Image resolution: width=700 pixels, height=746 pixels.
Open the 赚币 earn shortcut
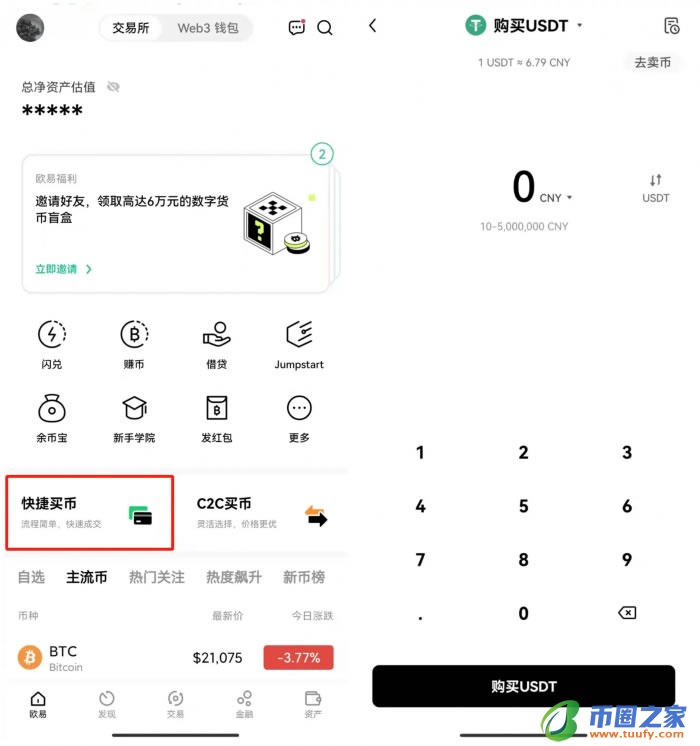(x=134, y=344)
